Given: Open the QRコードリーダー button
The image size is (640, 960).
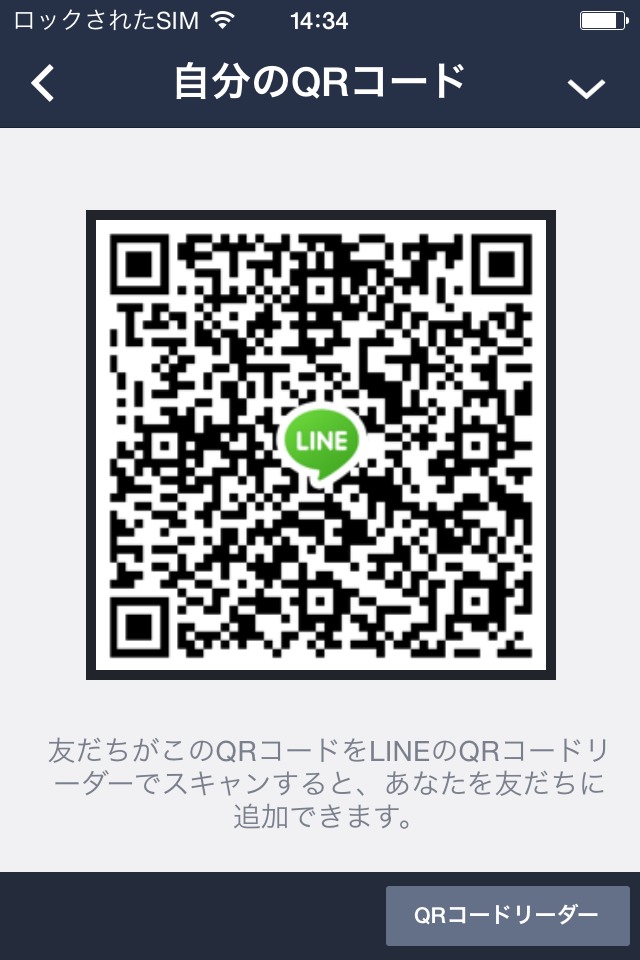Looking at the screenshot, I should pos(507,915).
